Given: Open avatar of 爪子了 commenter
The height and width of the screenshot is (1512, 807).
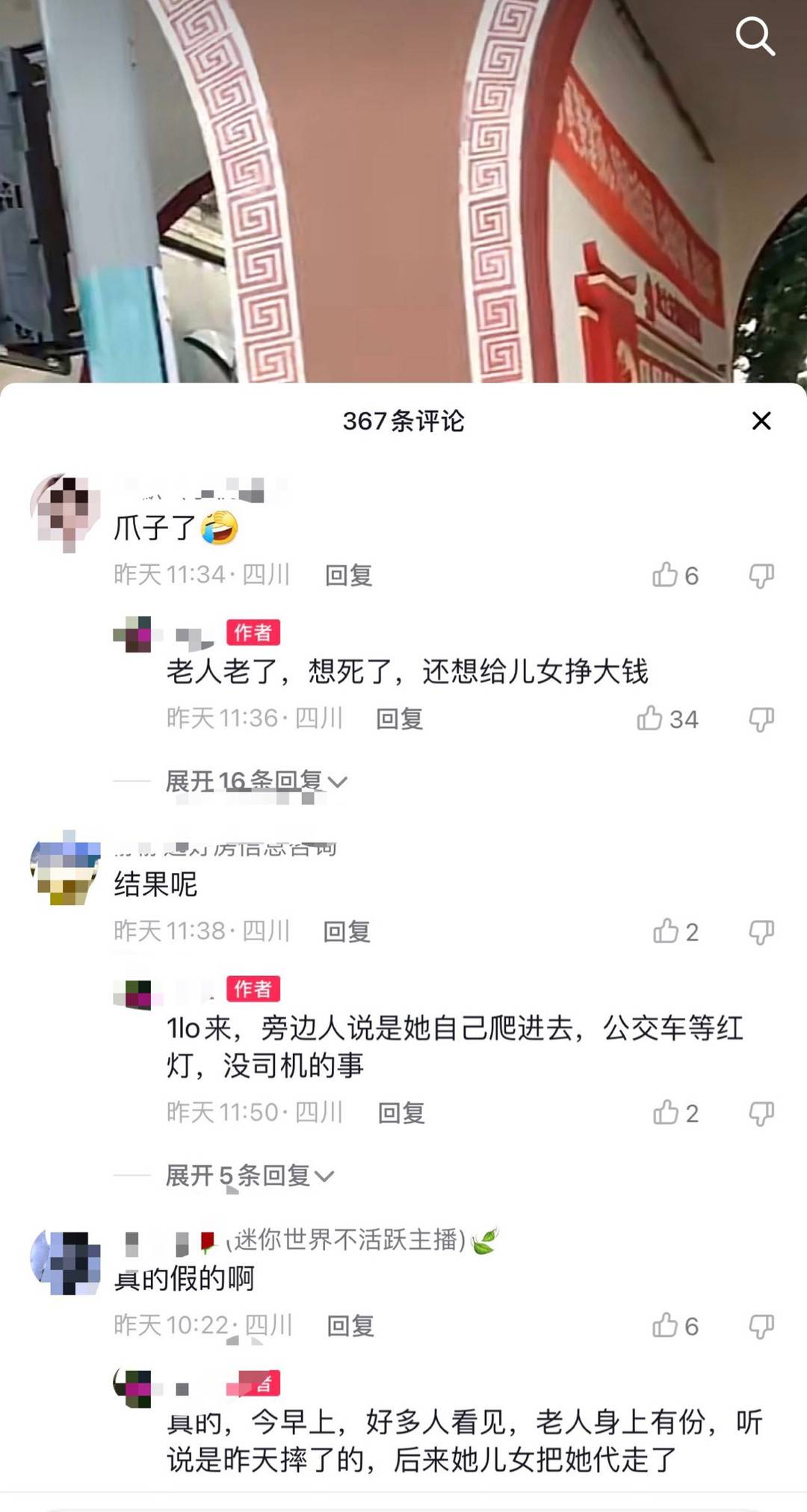Looking at the screenshot, I should pyautogui.click(x=65, y=512).
